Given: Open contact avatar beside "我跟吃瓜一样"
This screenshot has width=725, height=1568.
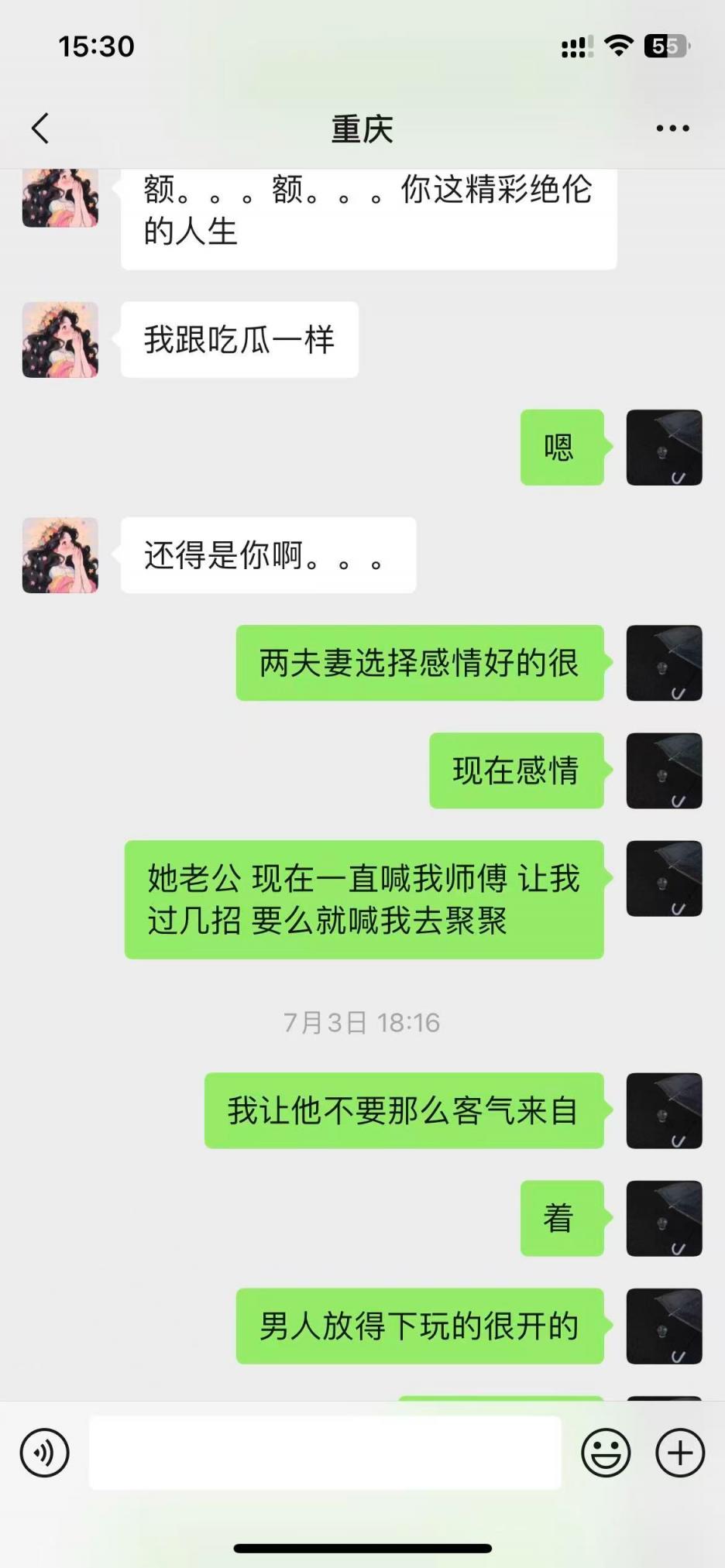Looking at the screenshot, I should [x=60, y=340].
